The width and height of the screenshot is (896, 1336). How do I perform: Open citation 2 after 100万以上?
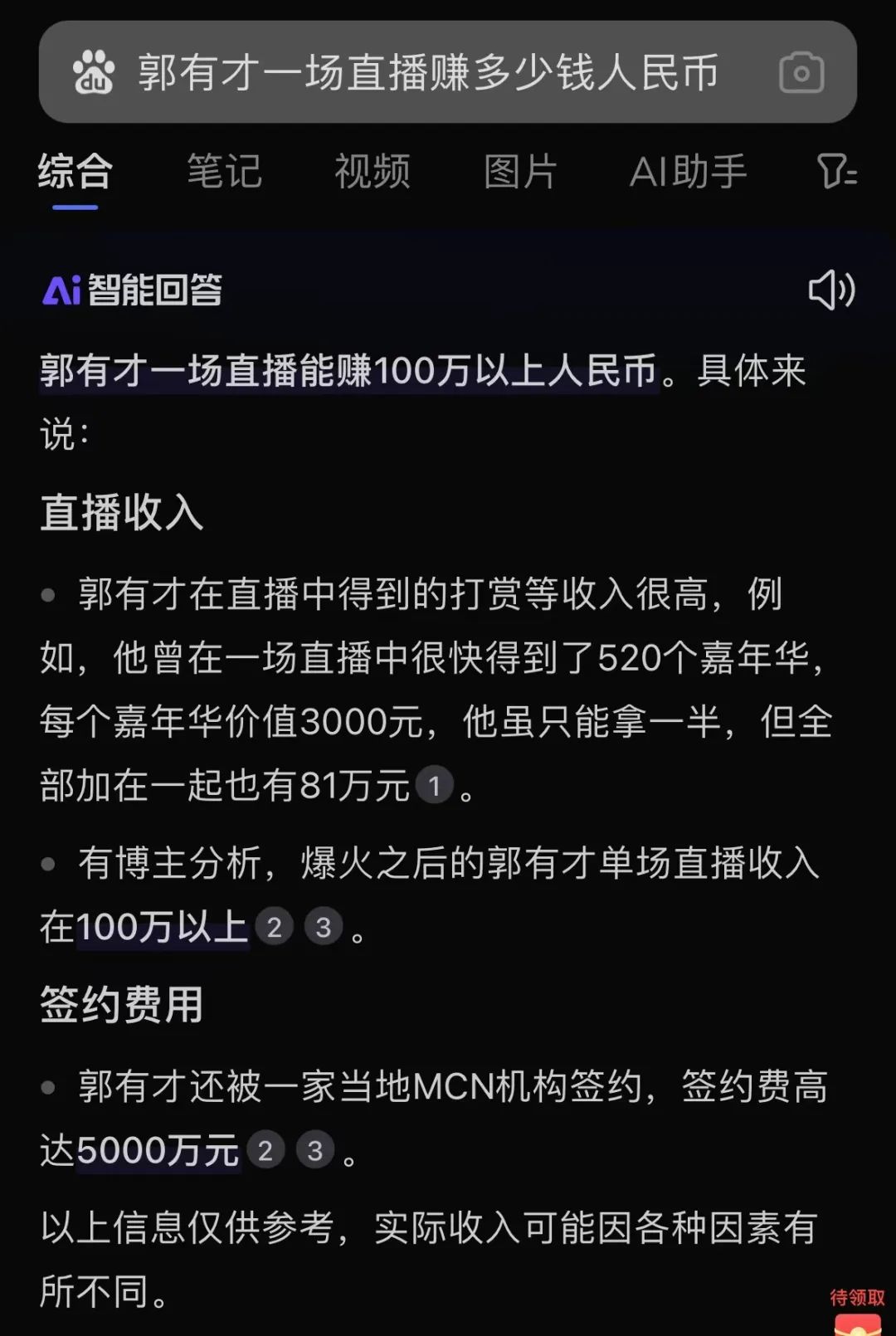click(274, 927)
